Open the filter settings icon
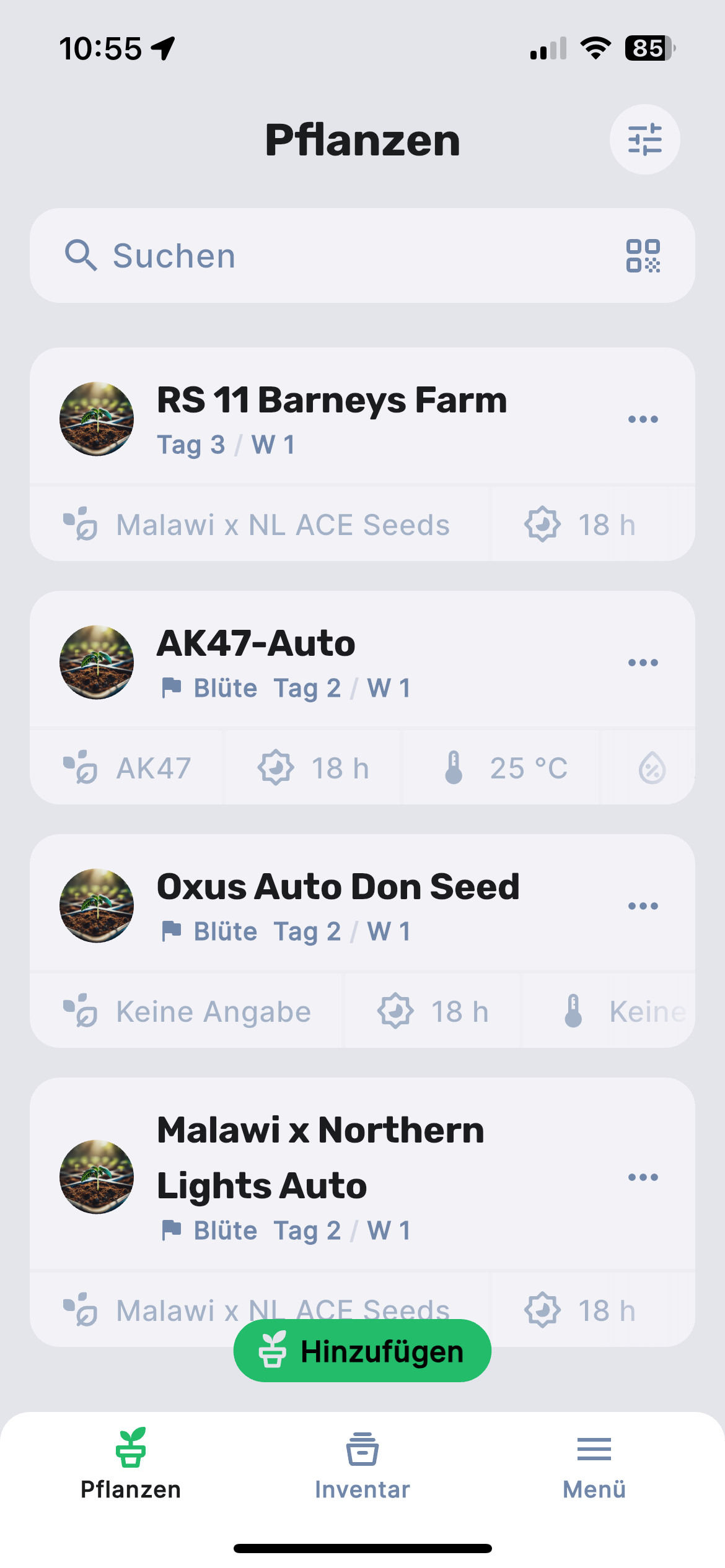The height and width of the screenshot is (1568, 725). coord(644,139)
